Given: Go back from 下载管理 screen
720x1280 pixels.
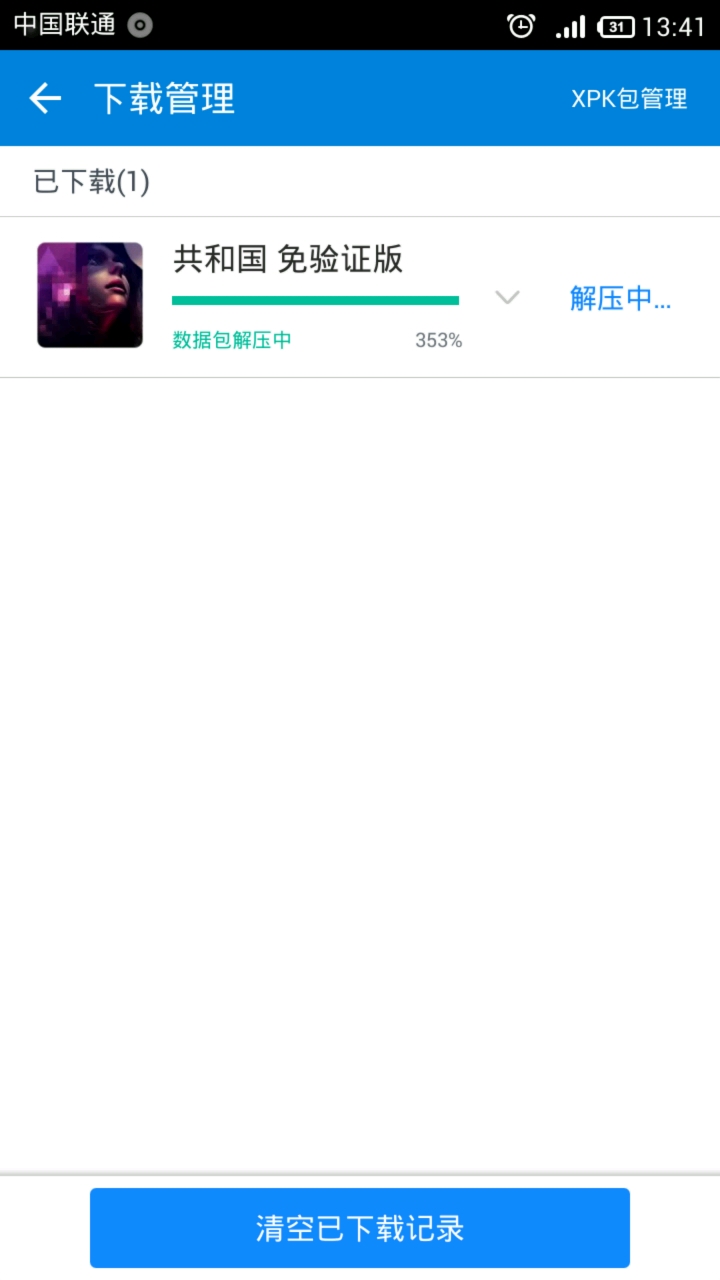Looking at the screenshot, I should click(46, 98).
